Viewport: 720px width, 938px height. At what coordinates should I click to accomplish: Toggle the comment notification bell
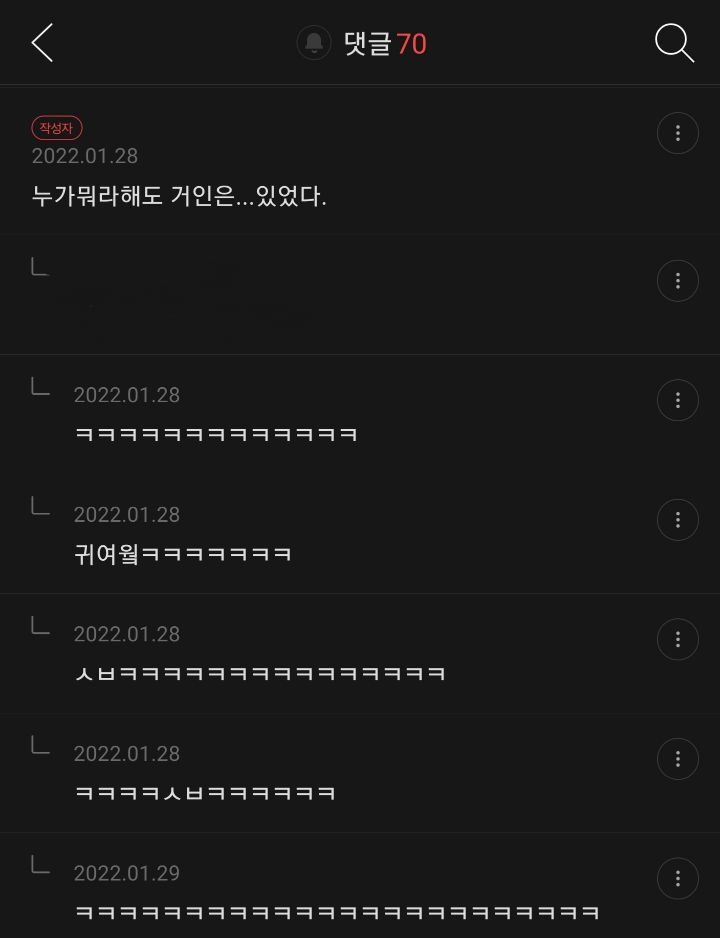[314, 44]
